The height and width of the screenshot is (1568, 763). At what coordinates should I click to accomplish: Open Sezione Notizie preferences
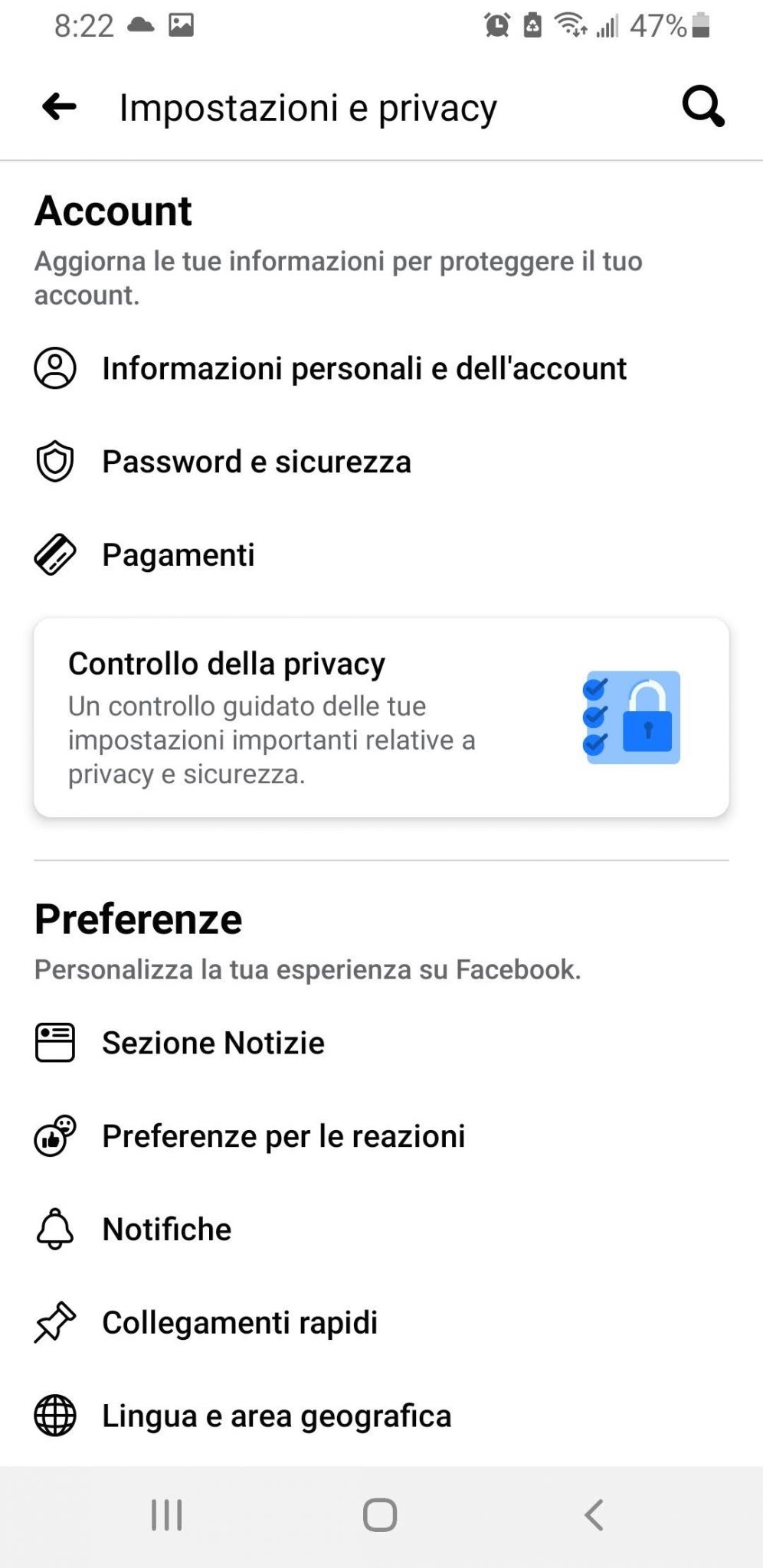[381, 1043]
